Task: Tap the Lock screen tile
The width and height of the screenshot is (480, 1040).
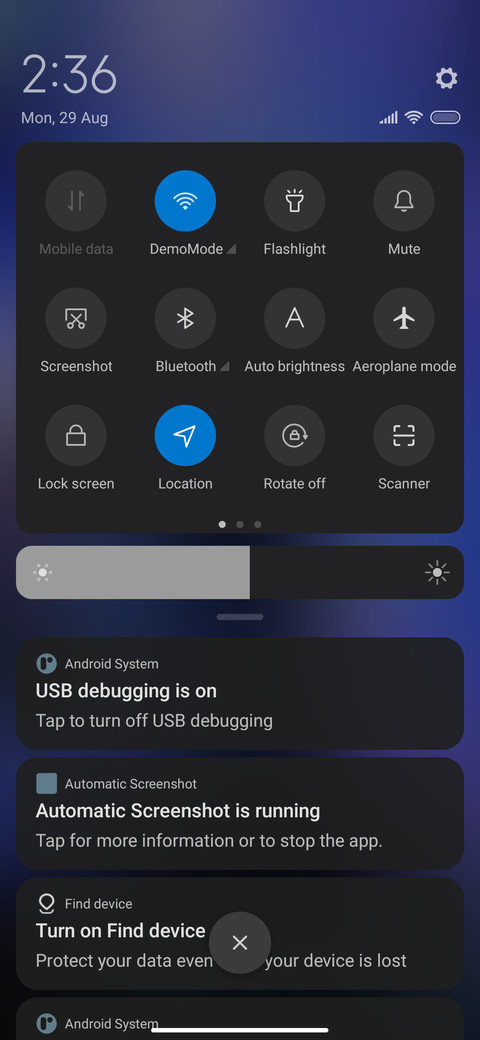Action: (x=76, y=436)
